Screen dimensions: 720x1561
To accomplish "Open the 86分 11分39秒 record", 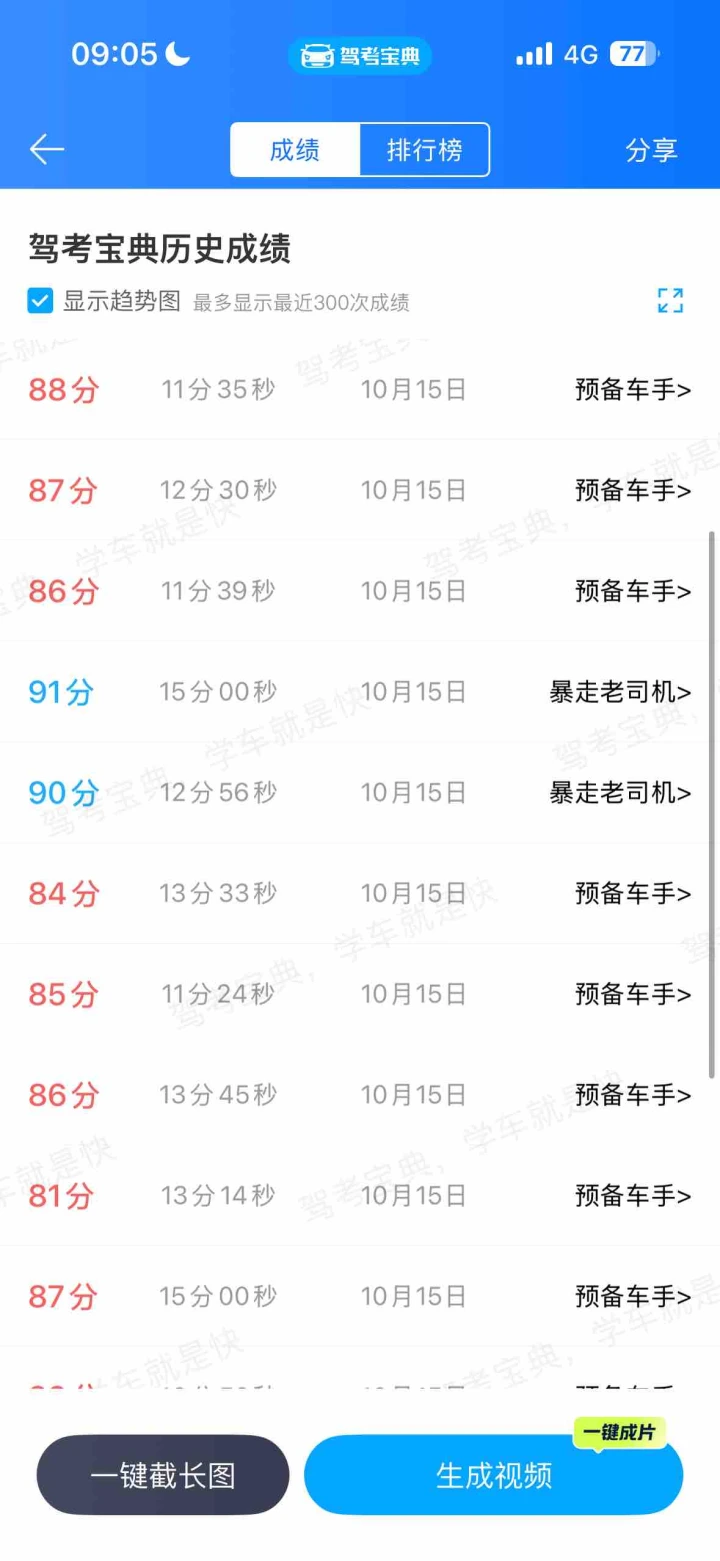I will click(360, 591).
